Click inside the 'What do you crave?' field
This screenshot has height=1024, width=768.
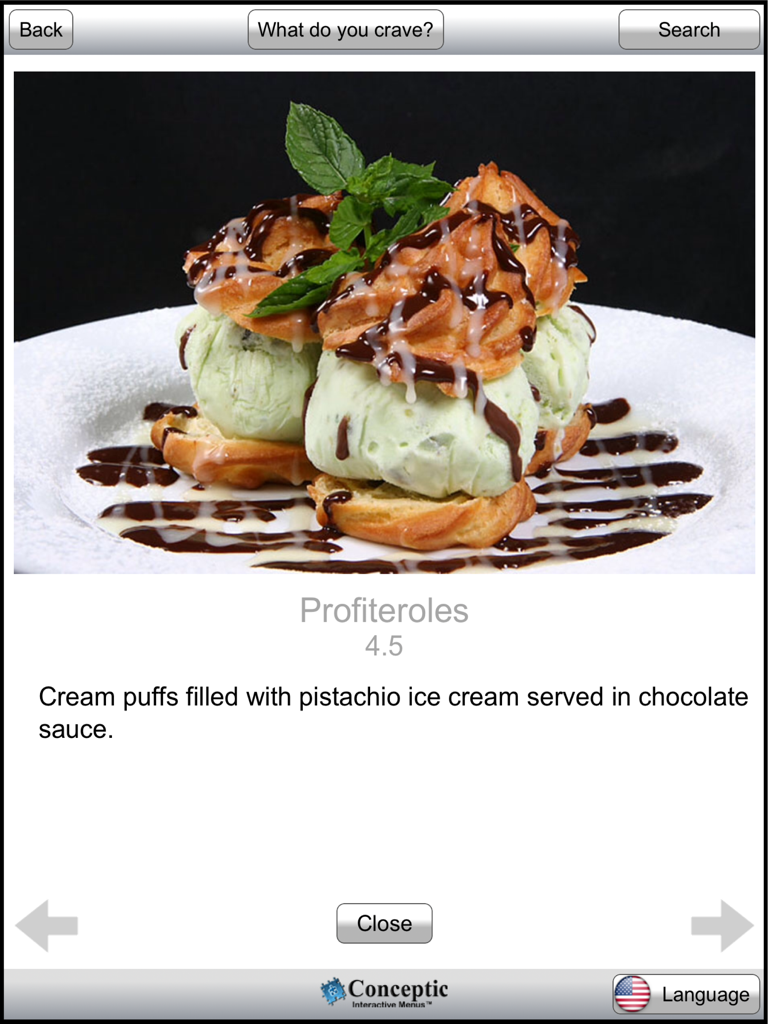coord(345,29)
